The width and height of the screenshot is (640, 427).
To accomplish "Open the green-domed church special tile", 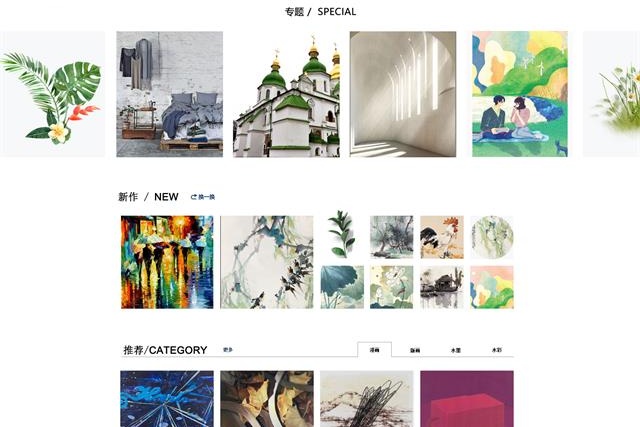I will click(286, 94).
